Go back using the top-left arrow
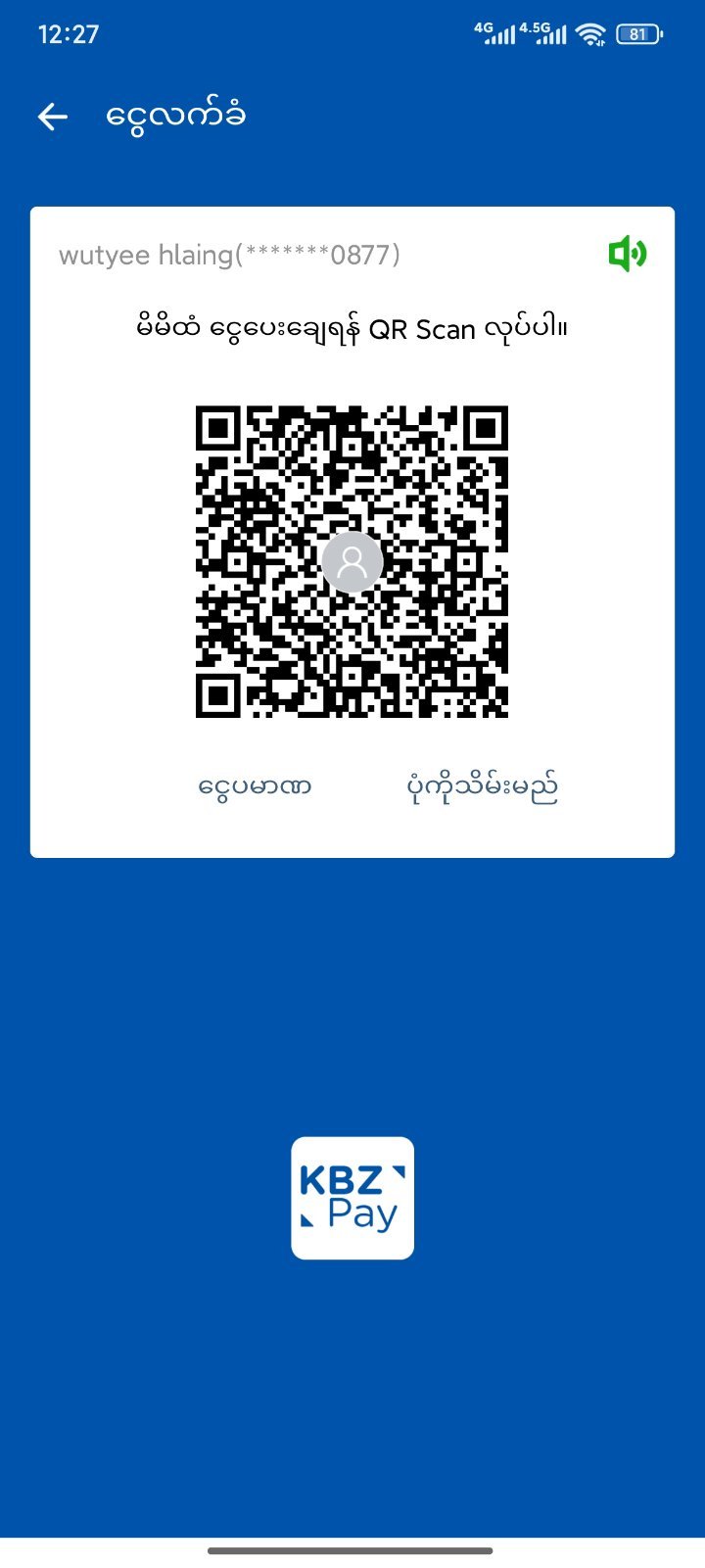705x1568 pixels. pos(53,118)
